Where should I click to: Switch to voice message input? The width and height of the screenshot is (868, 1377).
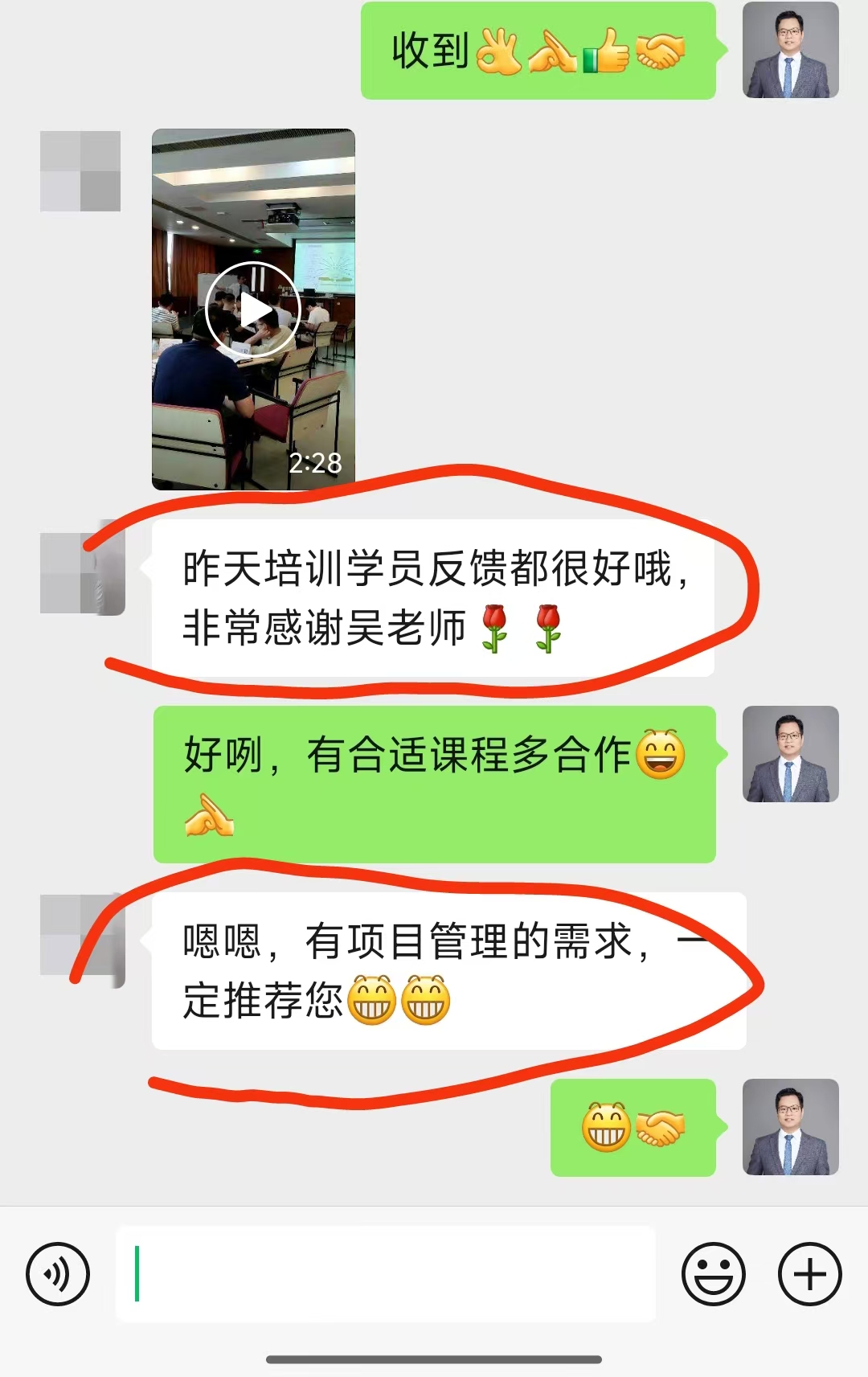pyautogui.click(x=57, y=1274)
